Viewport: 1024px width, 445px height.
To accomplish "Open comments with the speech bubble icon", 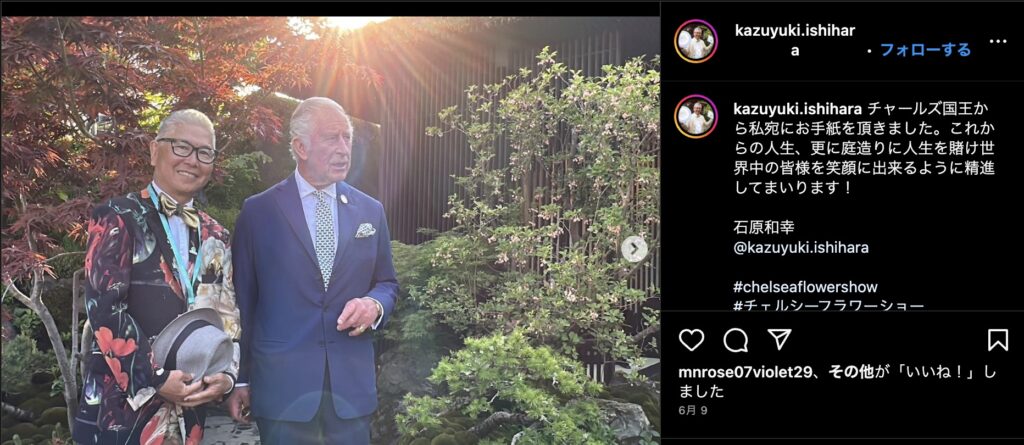I will coord(735,340).
